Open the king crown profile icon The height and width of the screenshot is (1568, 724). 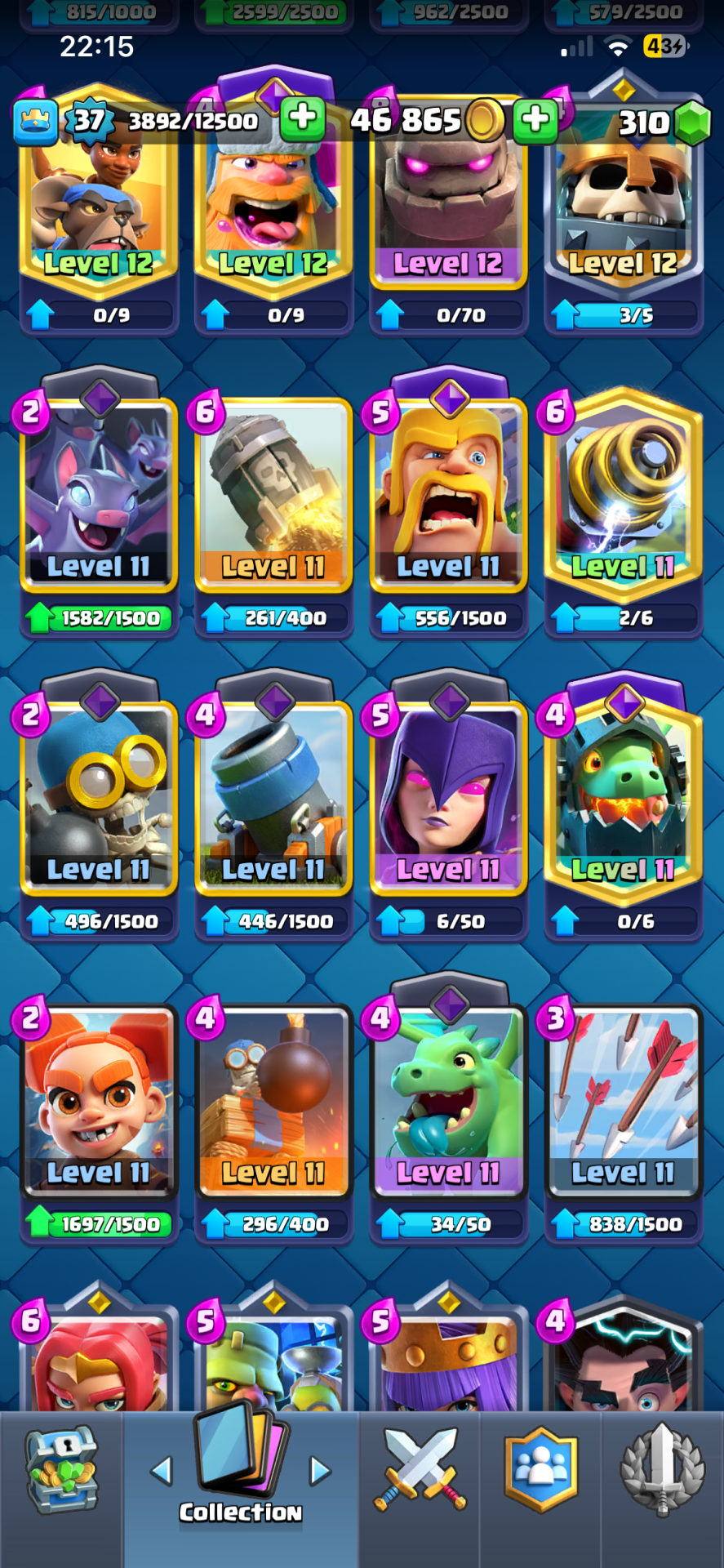click(36, 121)
